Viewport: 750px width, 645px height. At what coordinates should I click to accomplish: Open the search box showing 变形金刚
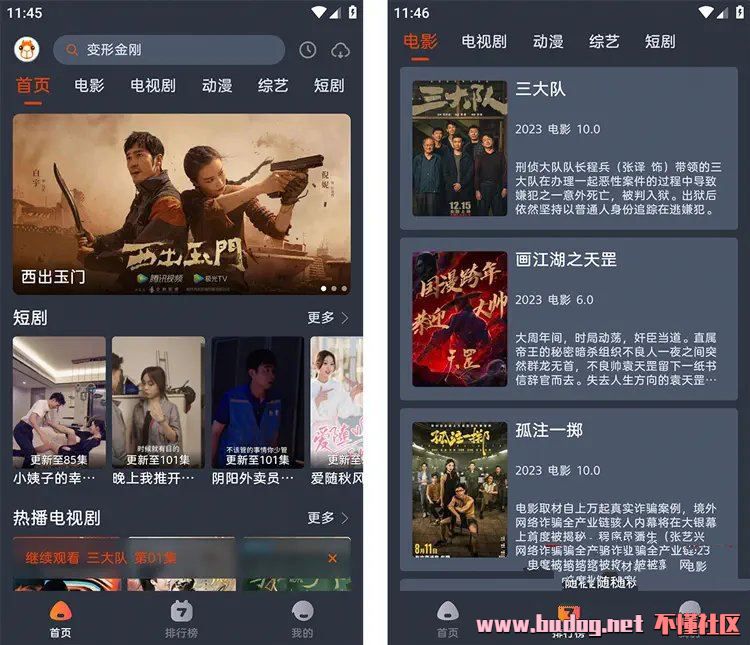tap(168, 50)
